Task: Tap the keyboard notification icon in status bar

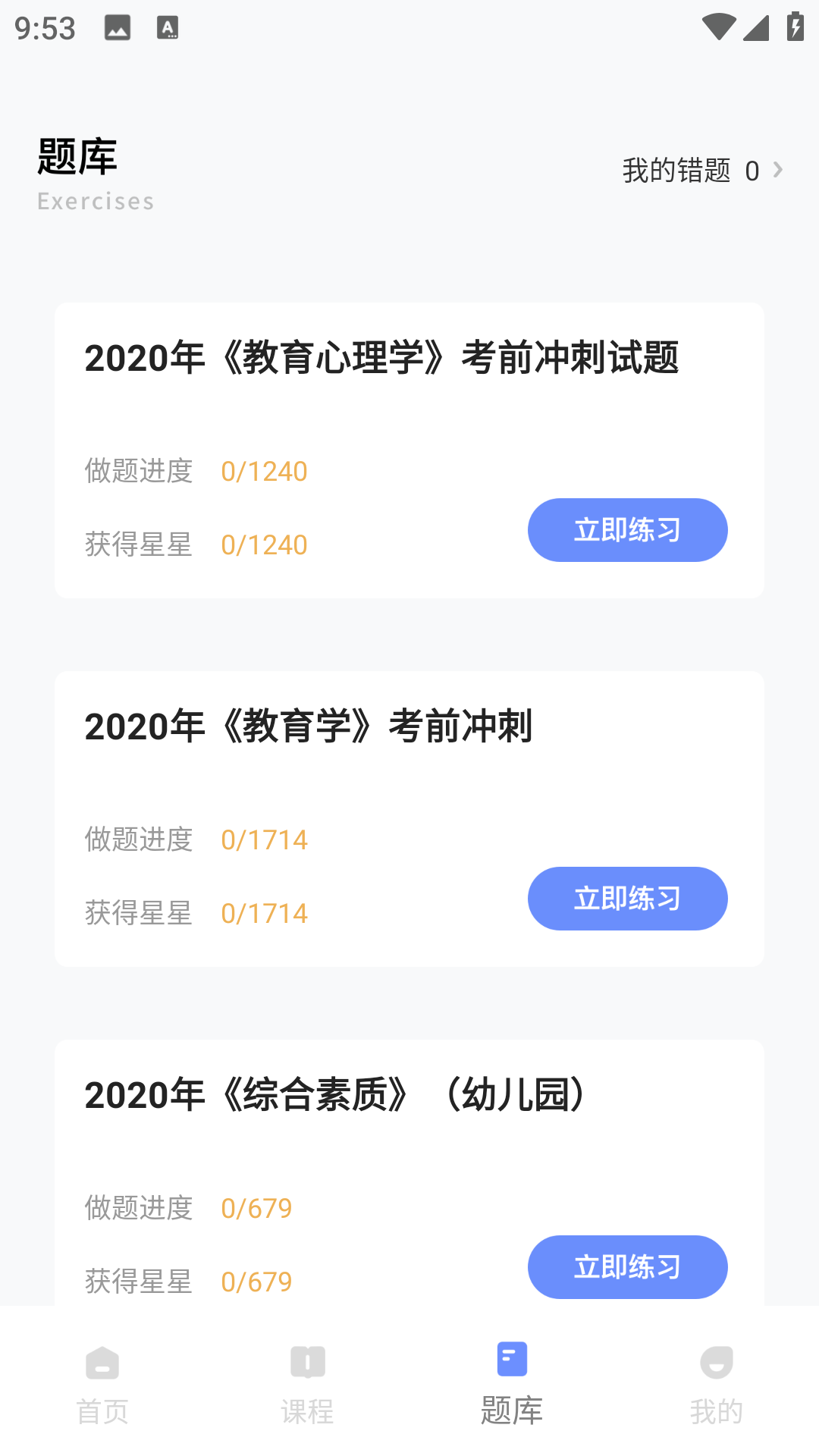Action: [x=167, y=27]
